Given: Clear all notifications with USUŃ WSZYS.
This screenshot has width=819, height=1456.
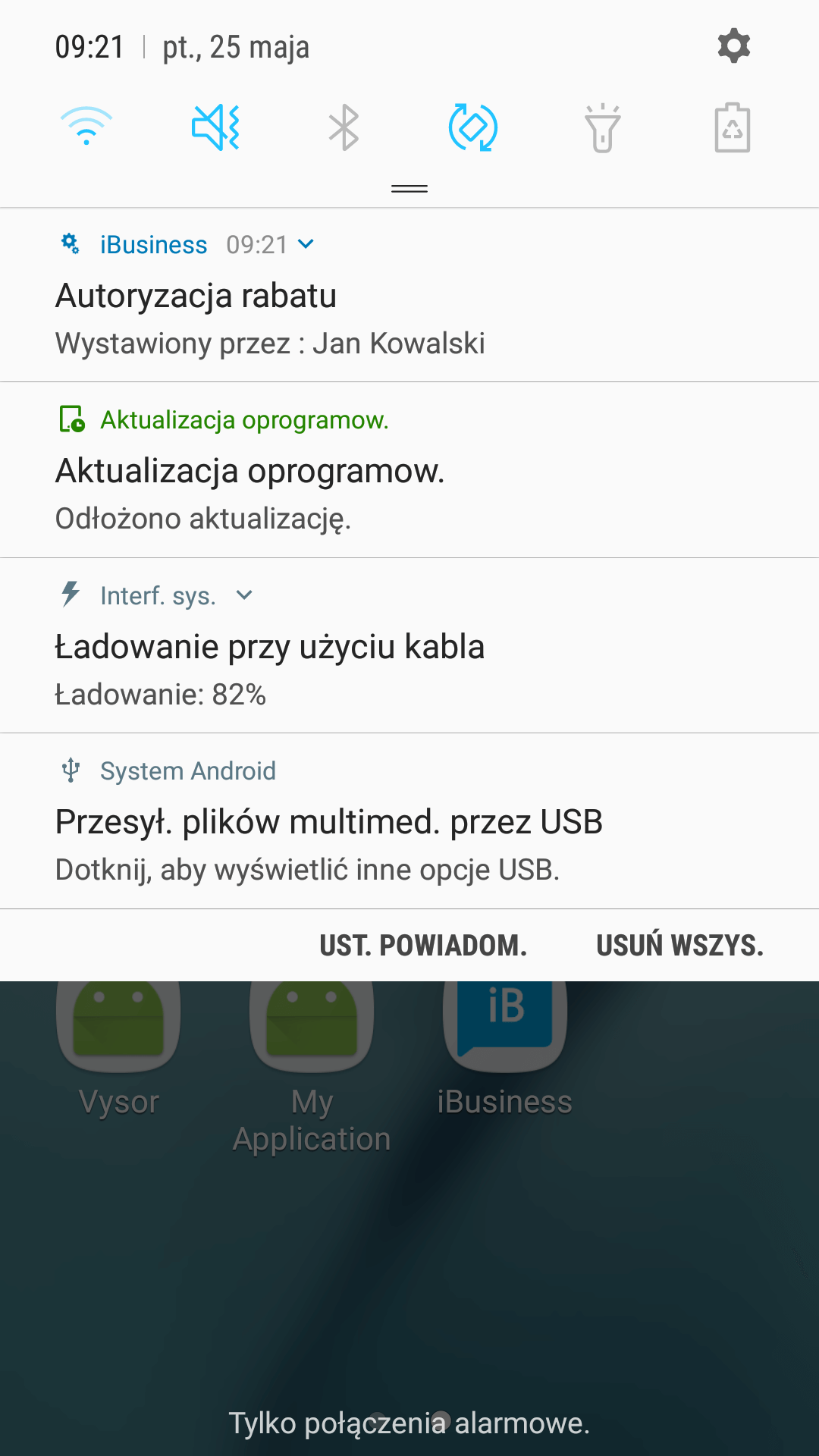Looking at the screenshot, I should 679,946.
